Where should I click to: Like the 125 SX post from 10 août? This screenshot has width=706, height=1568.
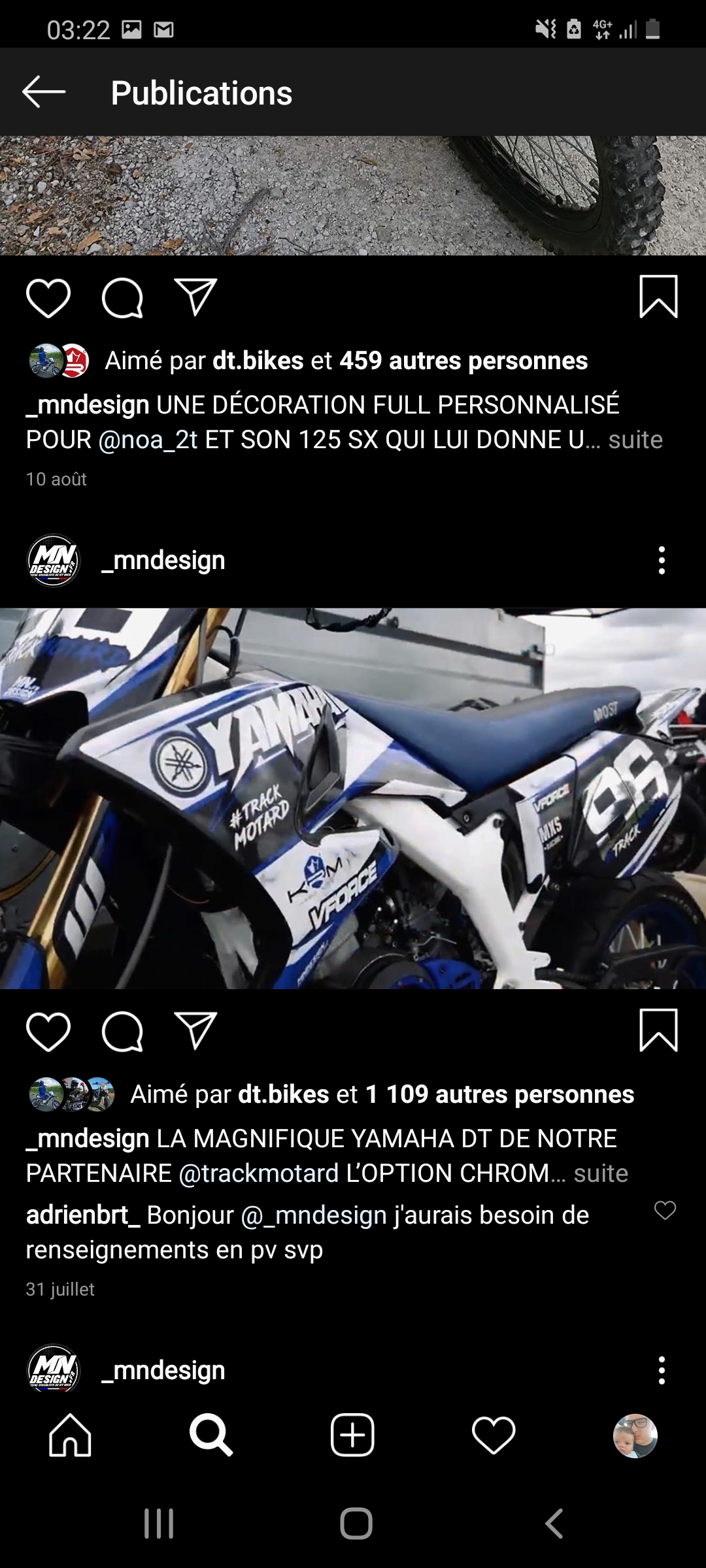pos(48,298)
